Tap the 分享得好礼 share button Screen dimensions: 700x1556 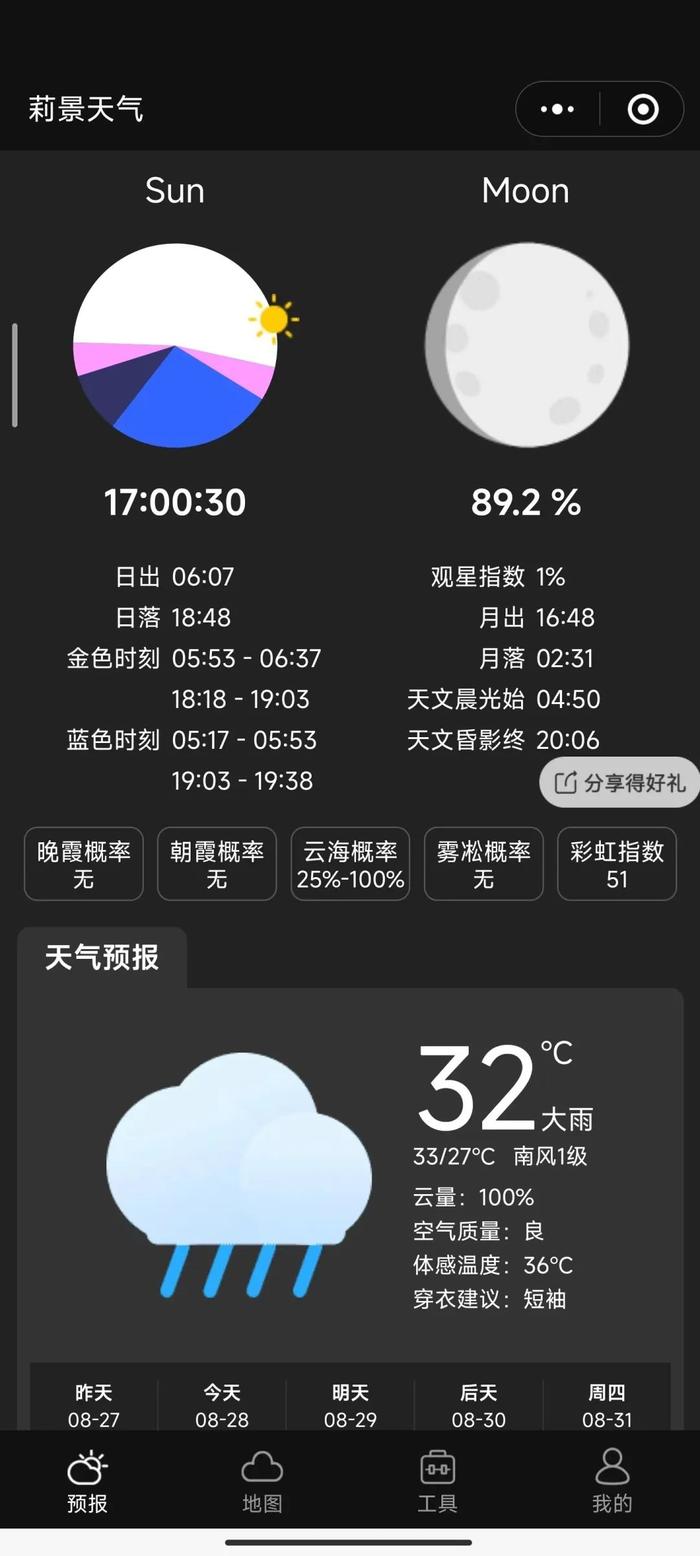point(620,782)
